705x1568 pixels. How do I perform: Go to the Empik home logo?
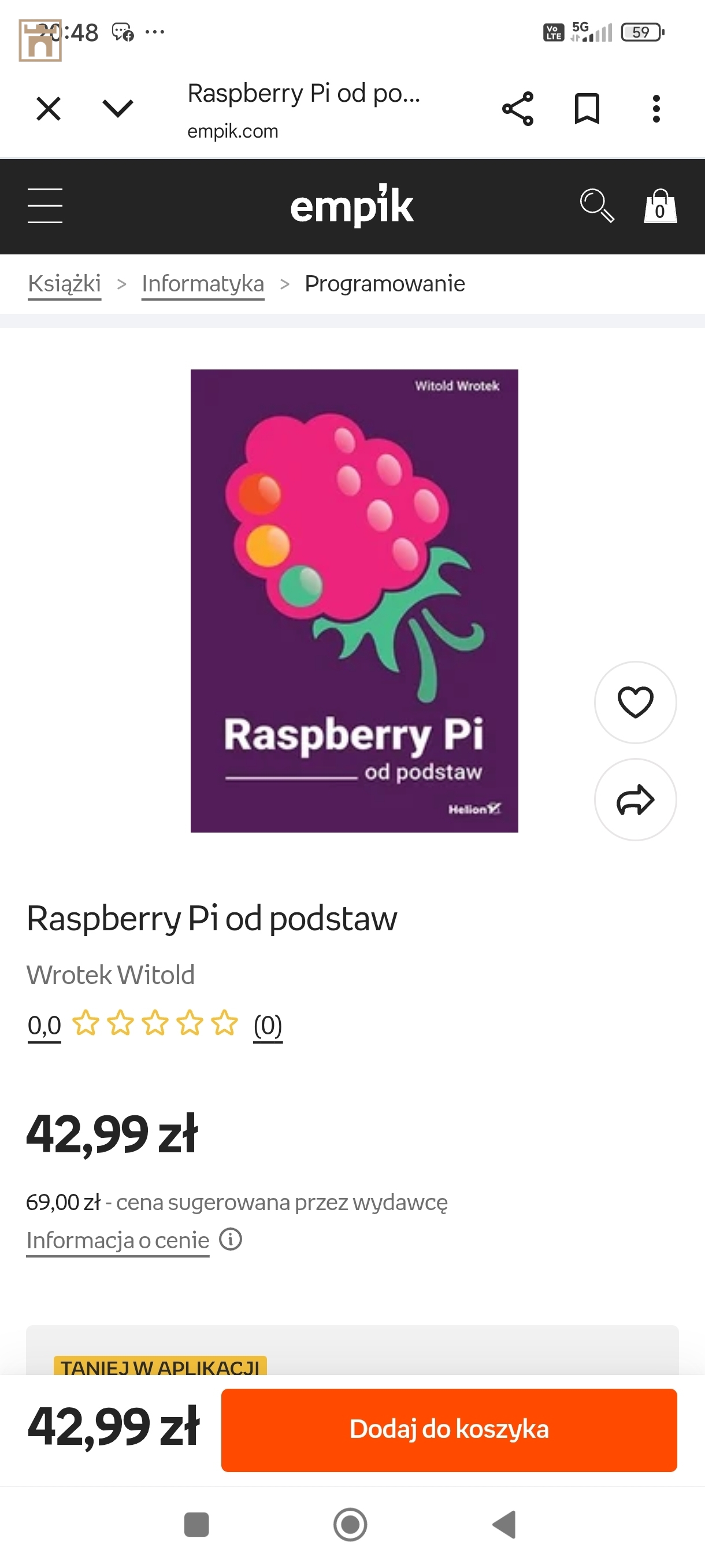[351, 206]
